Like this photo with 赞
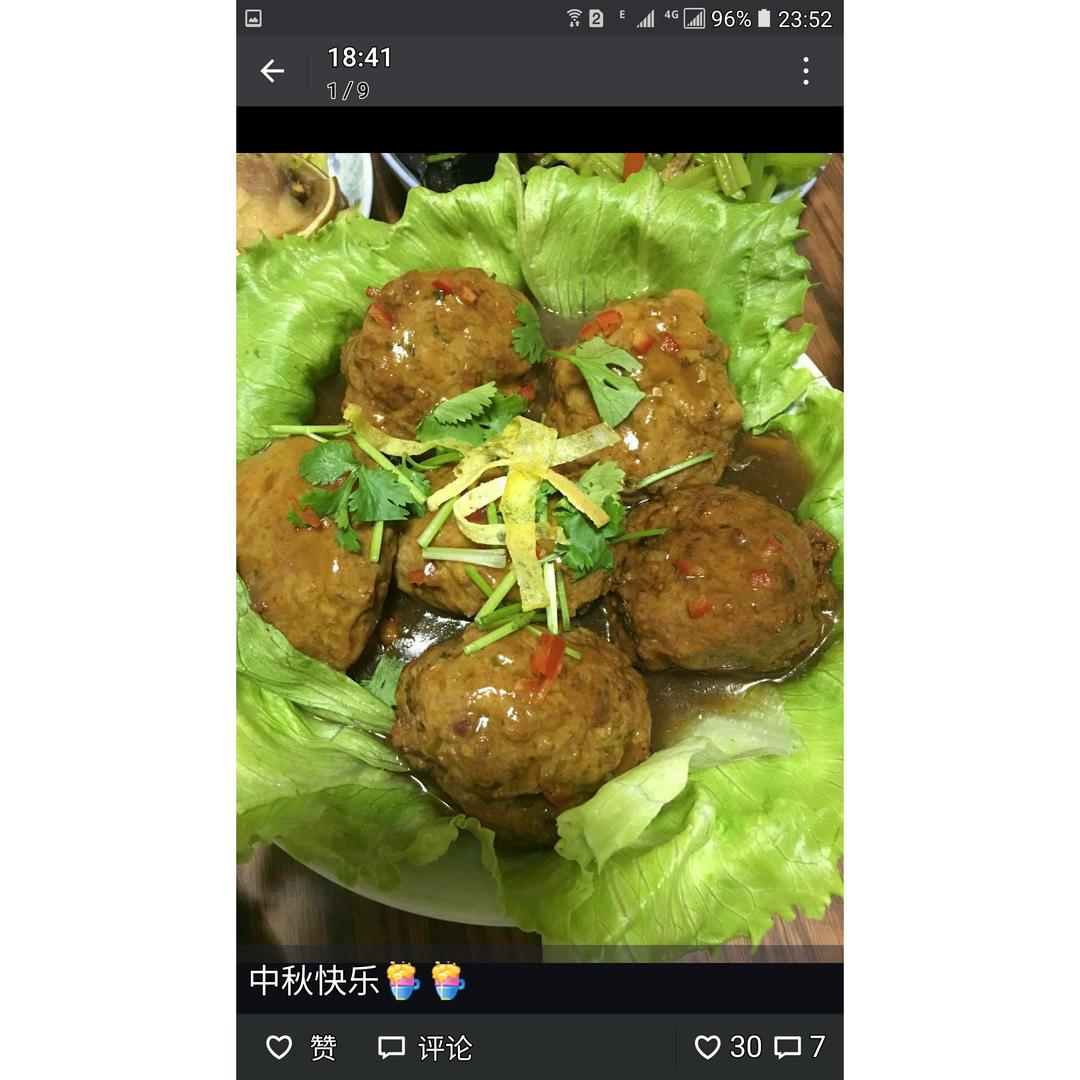Image resolution: width=1080 pixels, height=1080 pixels. pos(301,1047)
